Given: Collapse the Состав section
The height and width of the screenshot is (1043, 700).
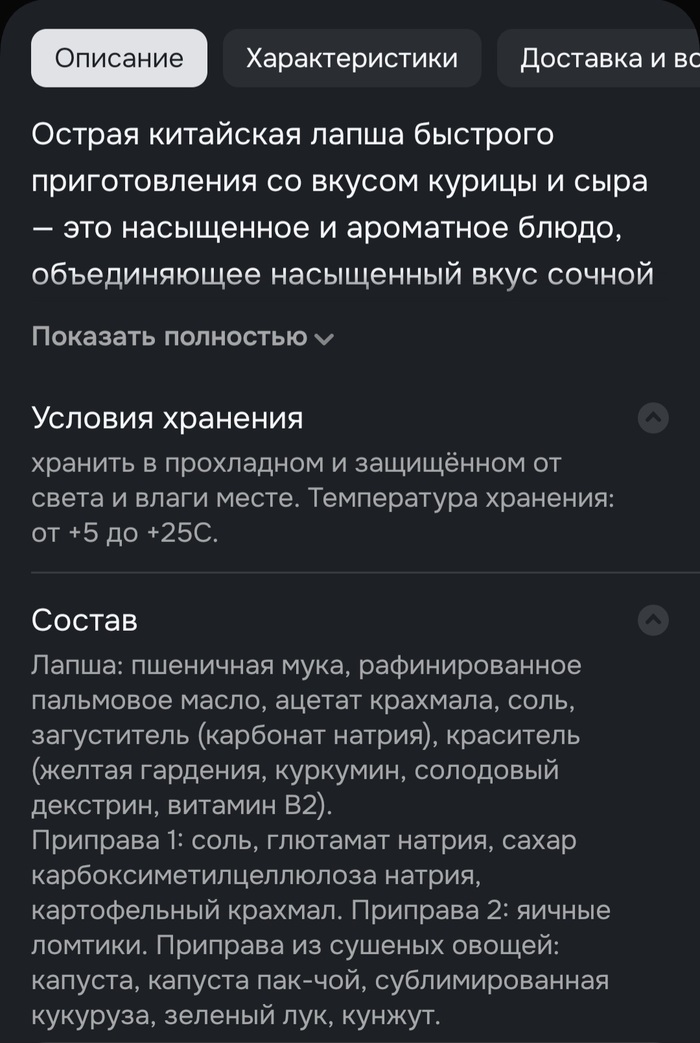Looking at the screenshot, I should pyautogui.click(x=653, y=620).
